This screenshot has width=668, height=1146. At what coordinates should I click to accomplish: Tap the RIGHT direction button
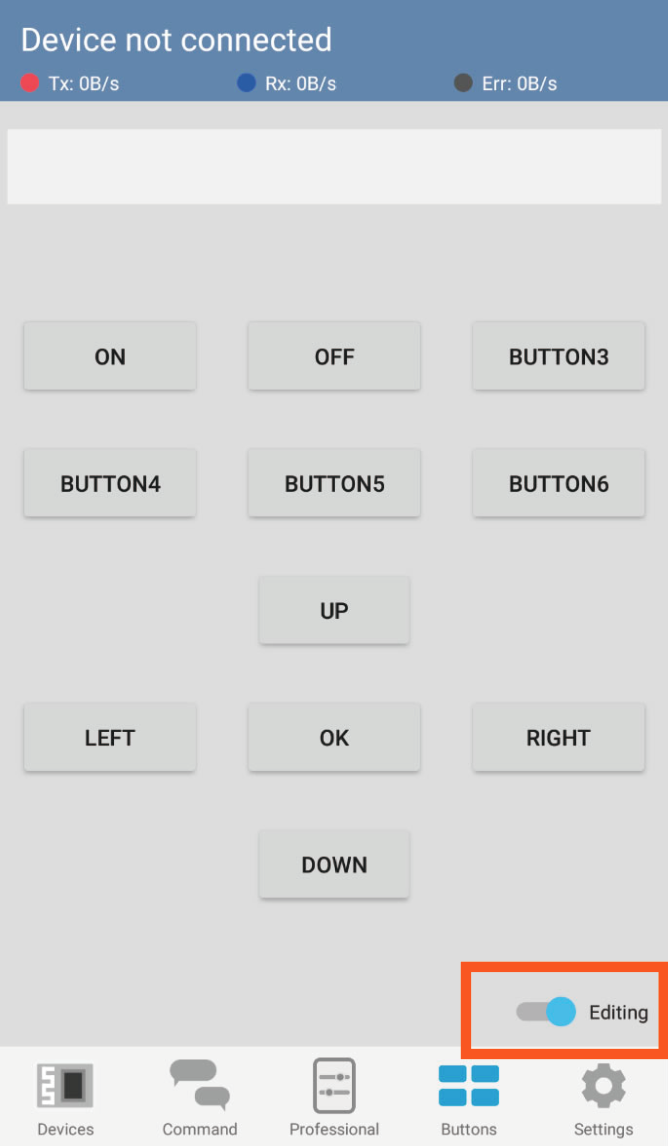tap(558, 737)
